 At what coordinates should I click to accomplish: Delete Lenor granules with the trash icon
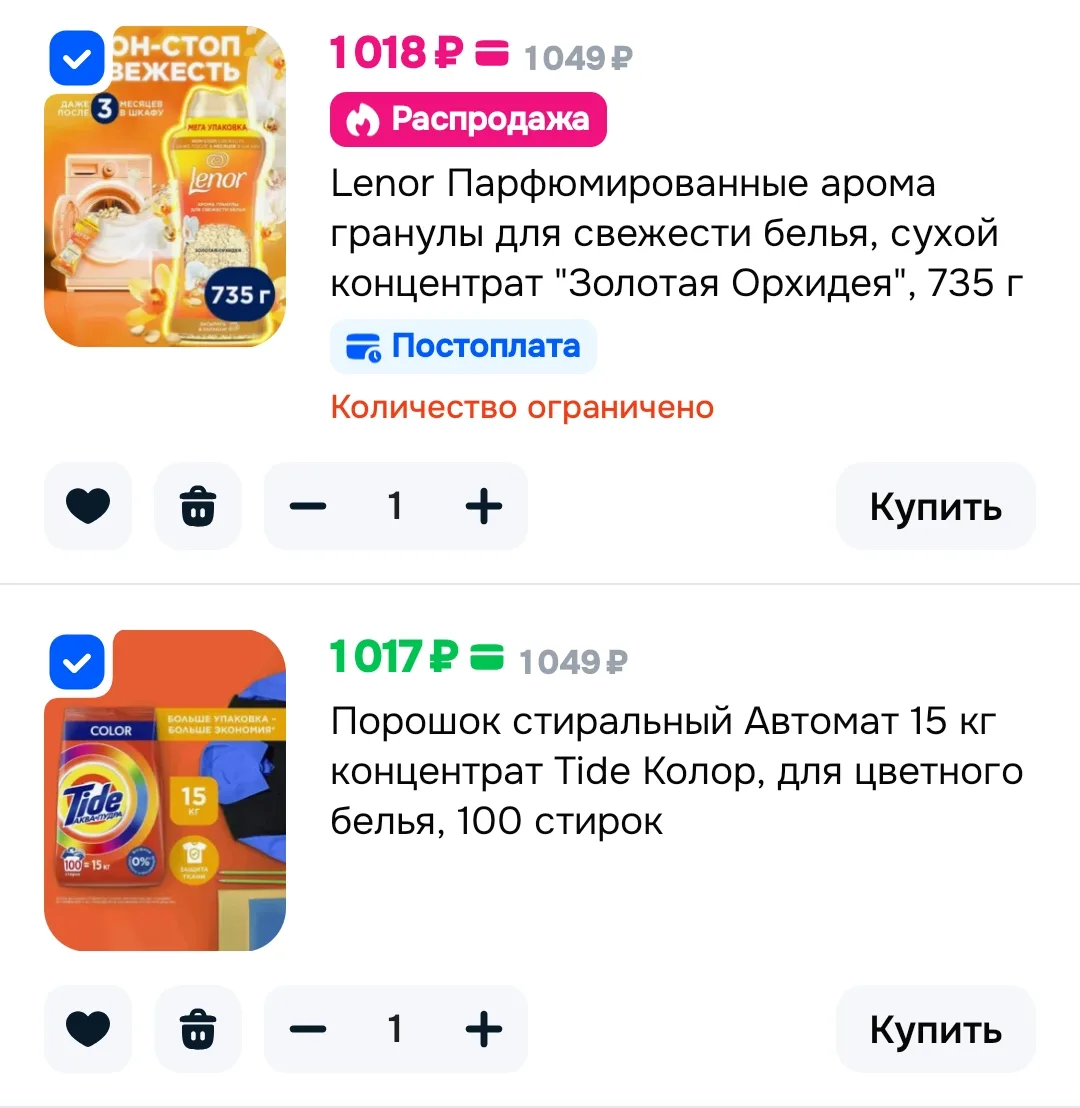pyautogui.click(x=198, y=506)
